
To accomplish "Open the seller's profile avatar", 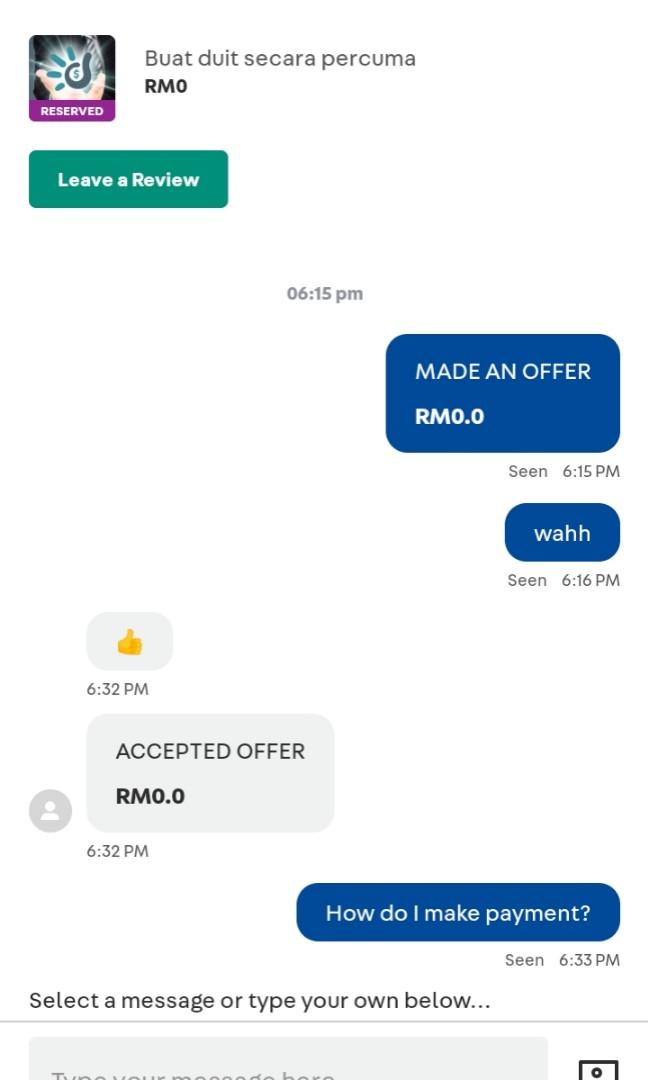I will point(50,811).
